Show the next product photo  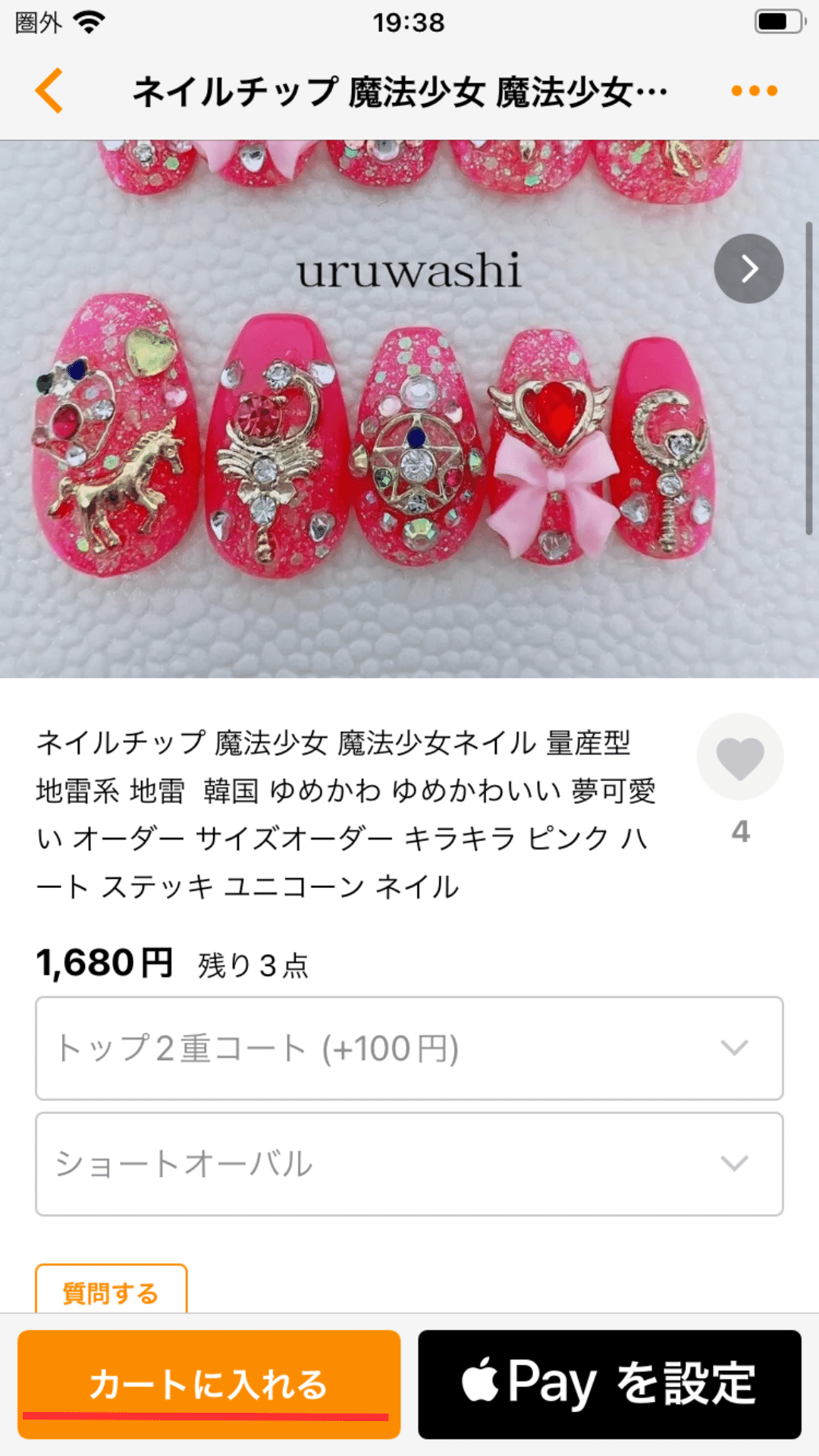(748, 268)
